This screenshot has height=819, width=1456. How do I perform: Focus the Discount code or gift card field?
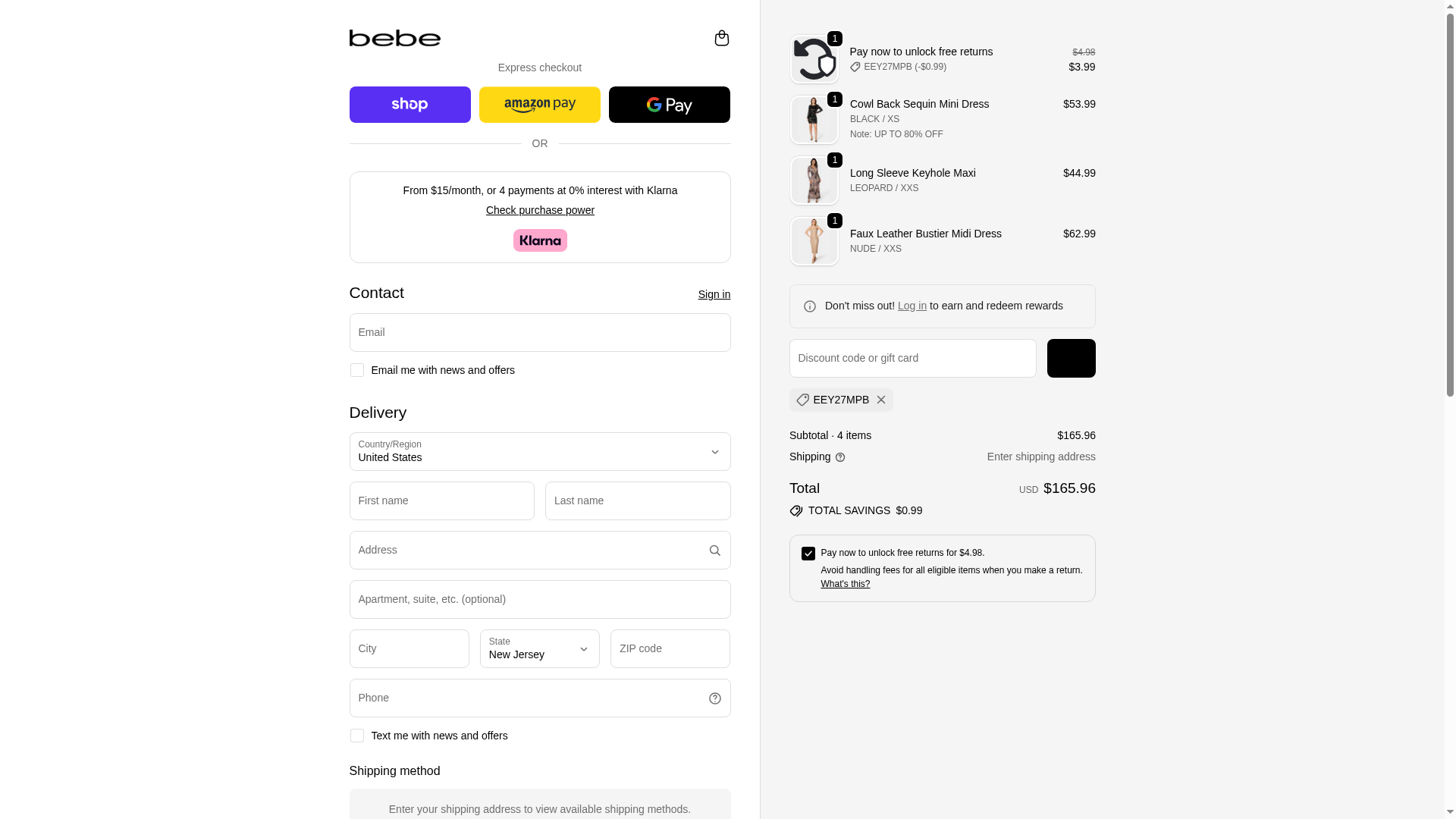[912, 358]
